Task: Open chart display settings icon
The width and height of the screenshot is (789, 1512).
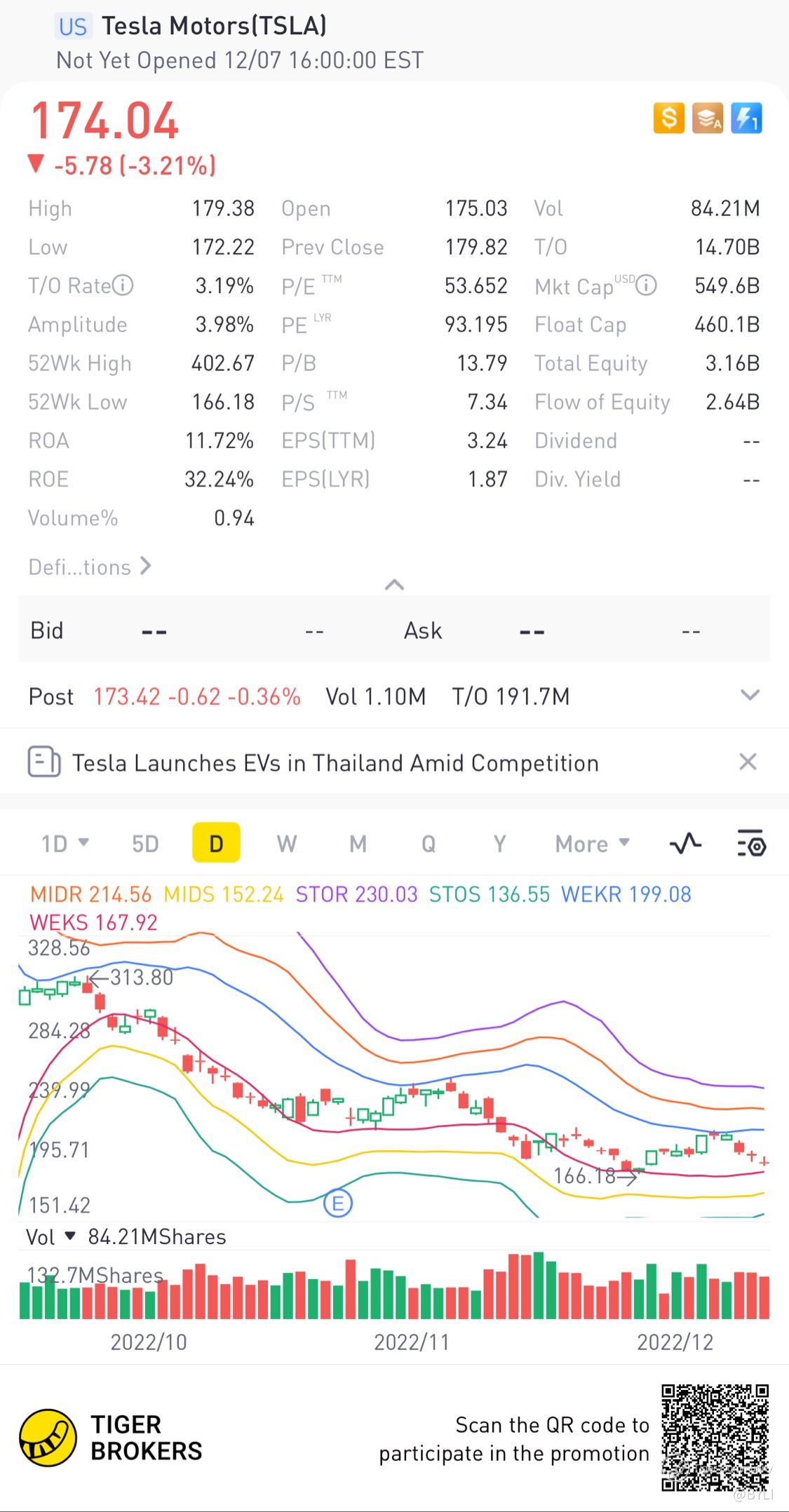Action: [751, 843]
